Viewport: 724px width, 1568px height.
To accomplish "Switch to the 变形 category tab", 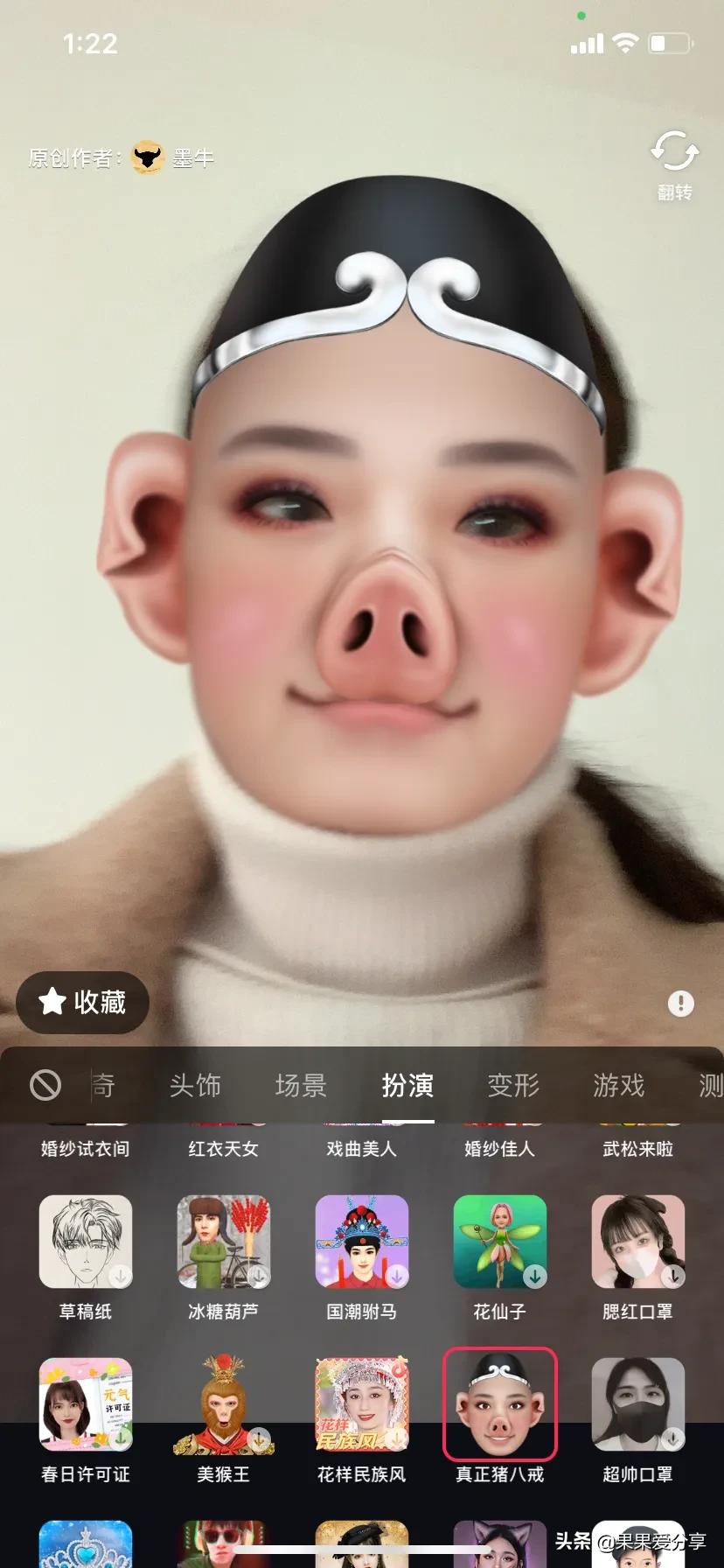I will (512, 1085).
